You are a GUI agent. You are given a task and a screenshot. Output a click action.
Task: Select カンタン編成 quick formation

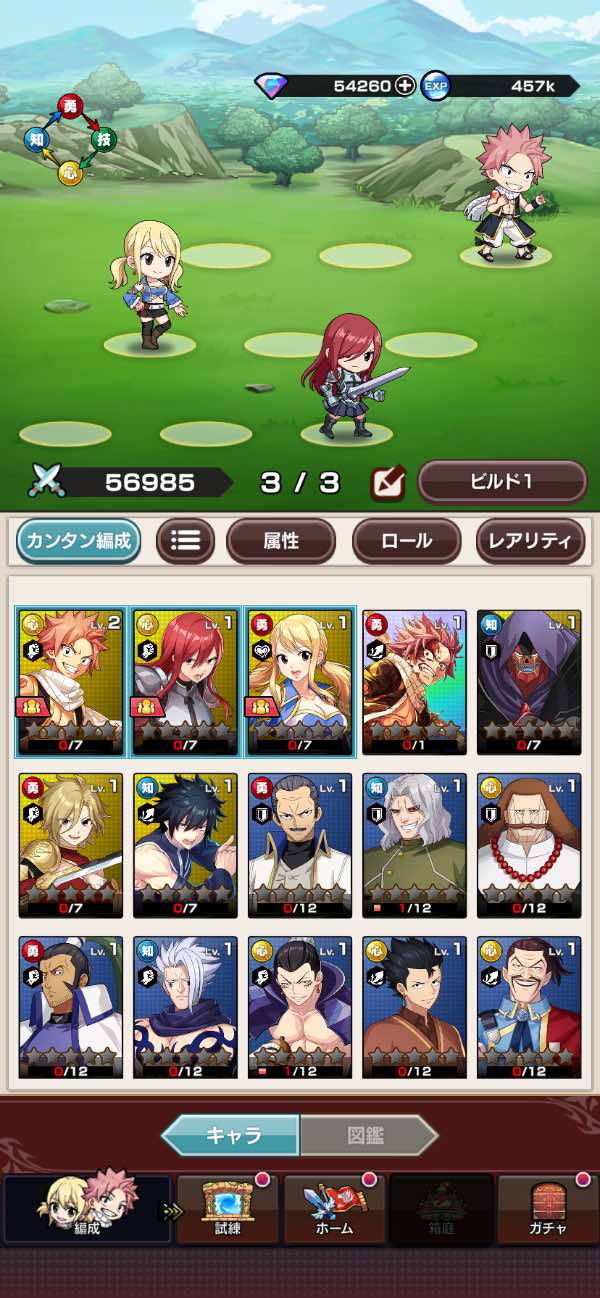tap(78, 541)
